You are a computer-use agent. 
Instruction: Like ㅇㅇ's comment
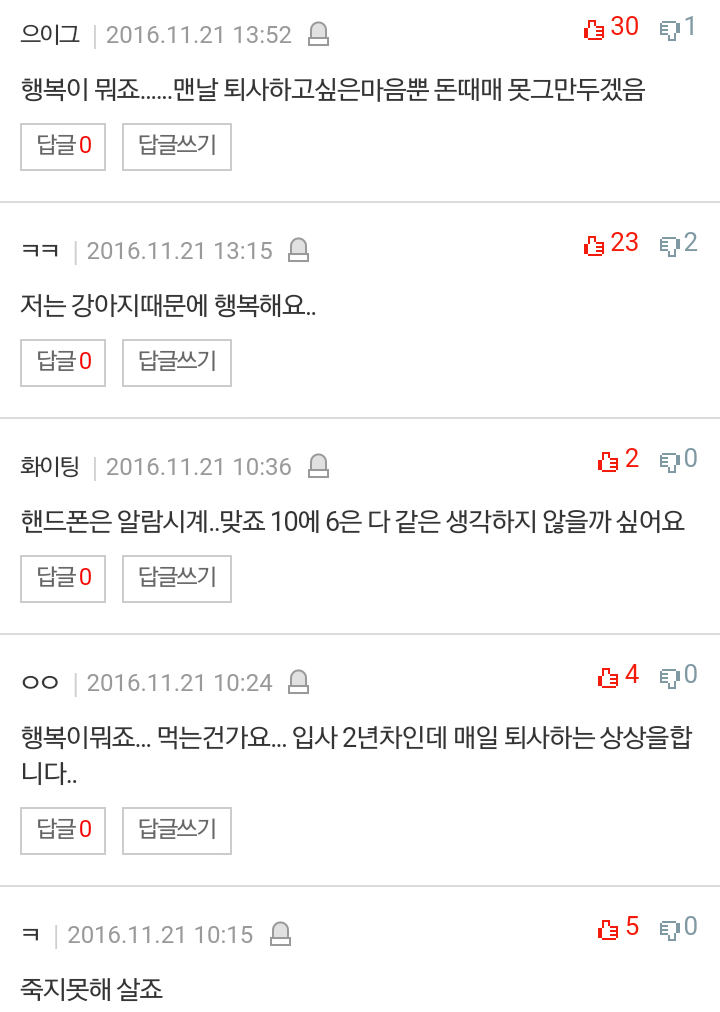click(x=608, y=677)
